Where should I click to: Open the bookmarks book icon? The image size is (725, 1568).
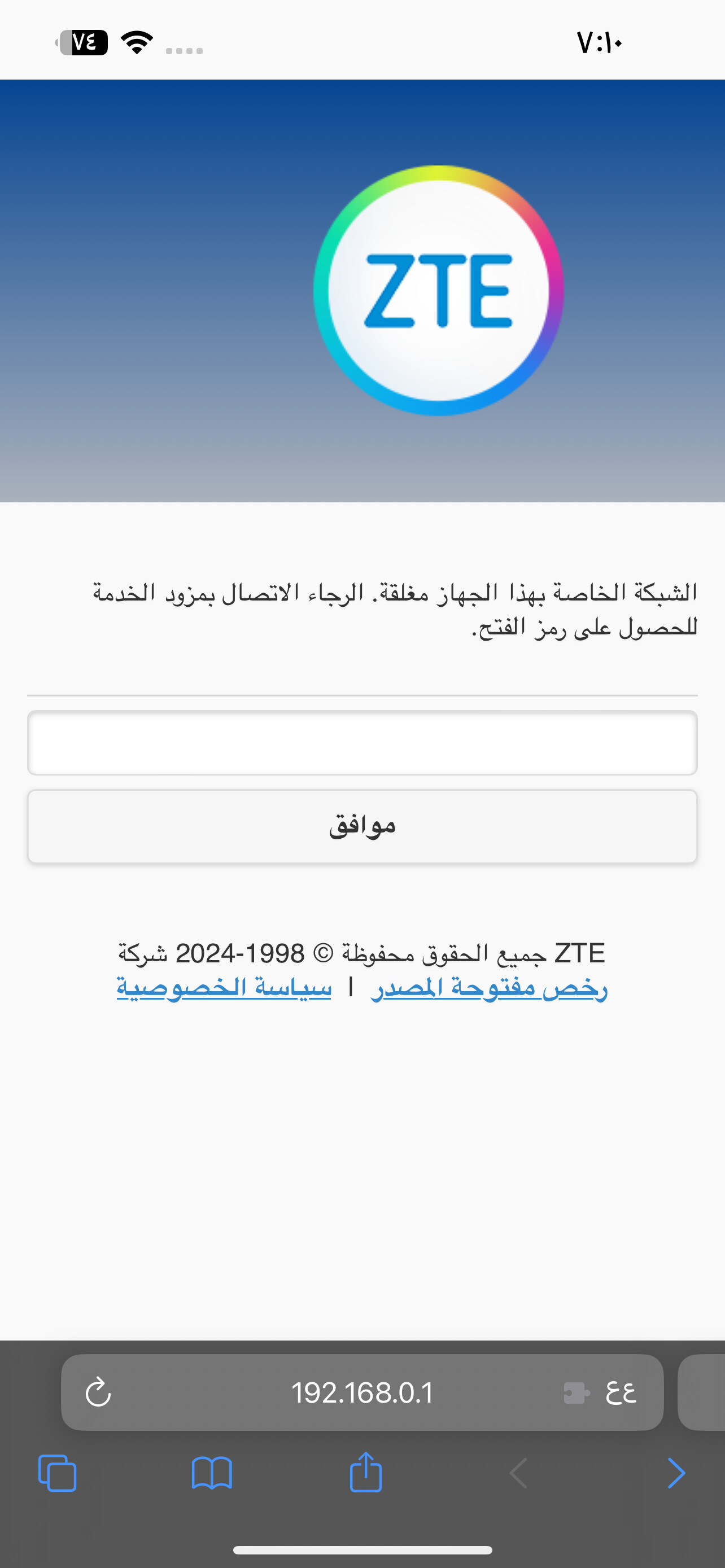[211, 1473]
